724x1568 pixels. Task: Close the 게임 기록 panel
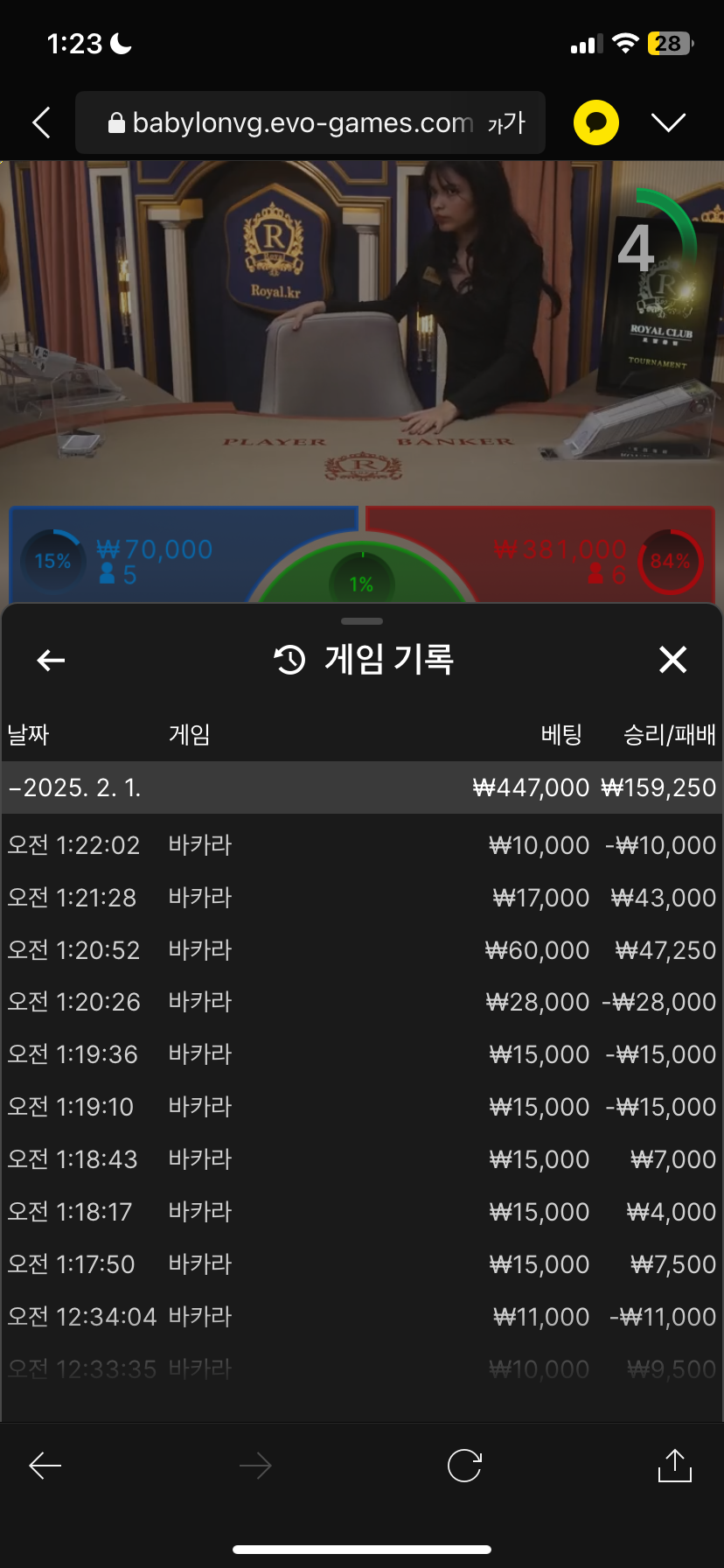(x=672, y=660)
